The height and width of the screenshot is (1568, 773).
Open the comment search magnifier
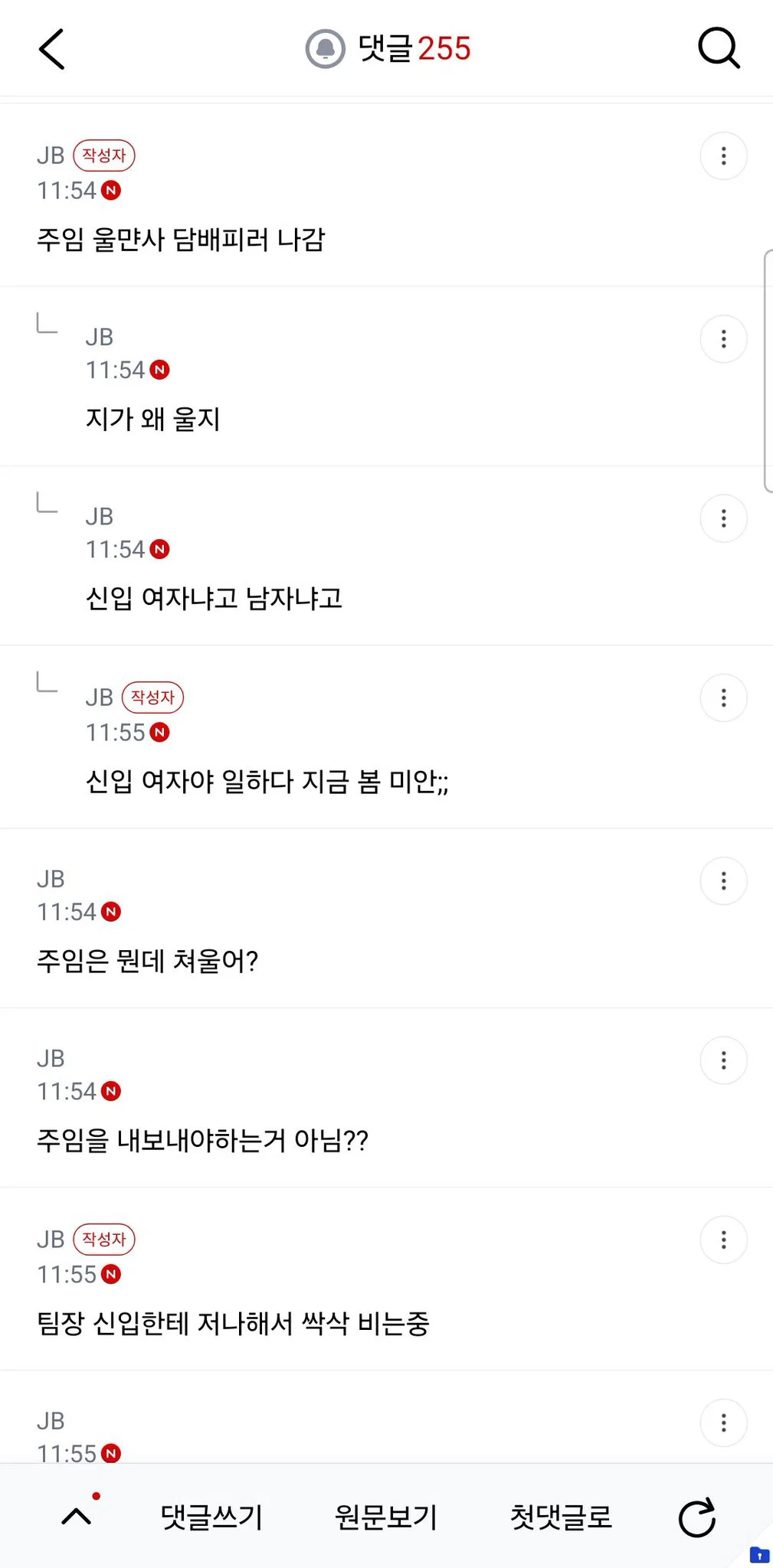coord(719,49)
